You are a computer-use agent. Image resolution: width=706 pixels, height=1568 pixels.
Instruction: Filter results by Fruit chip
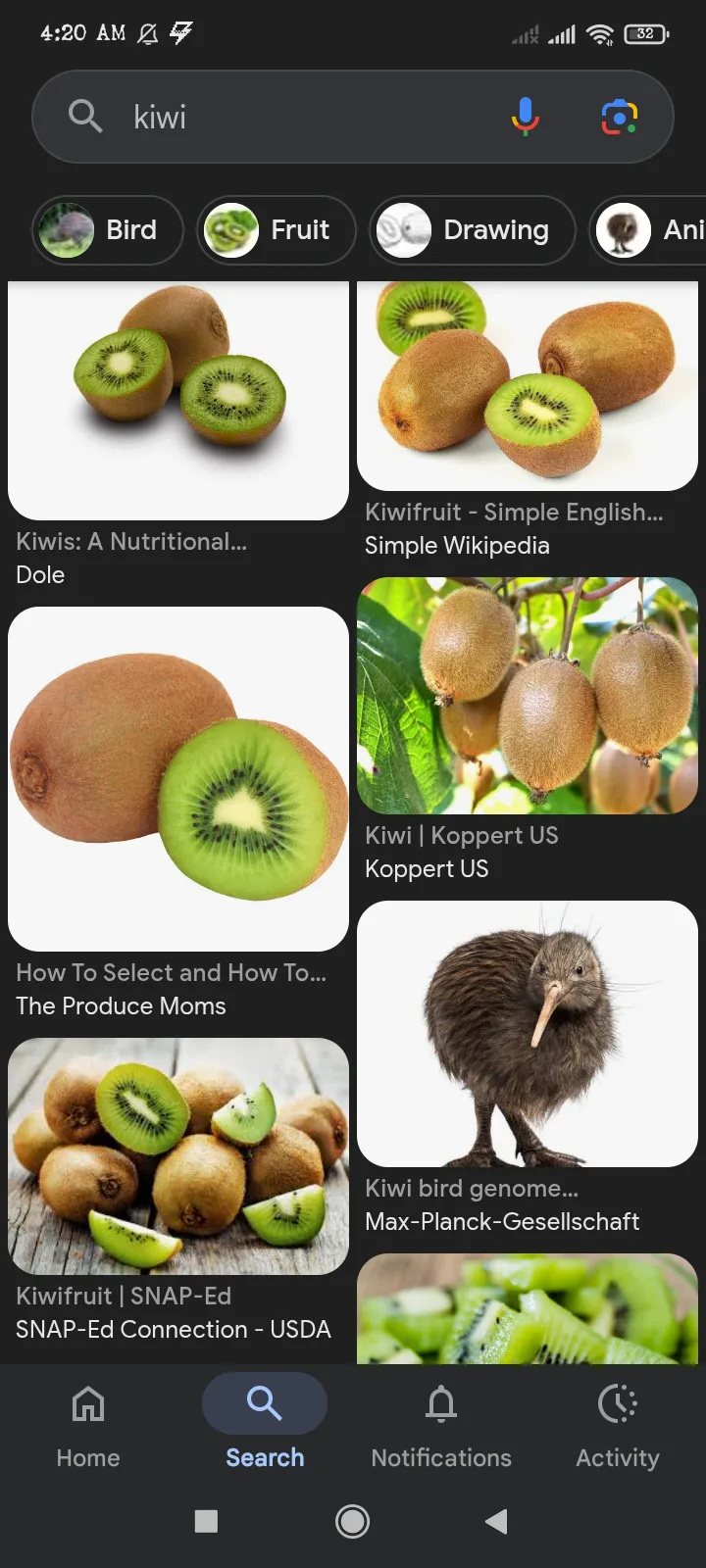pyautogui.click(x=276, y=230)
